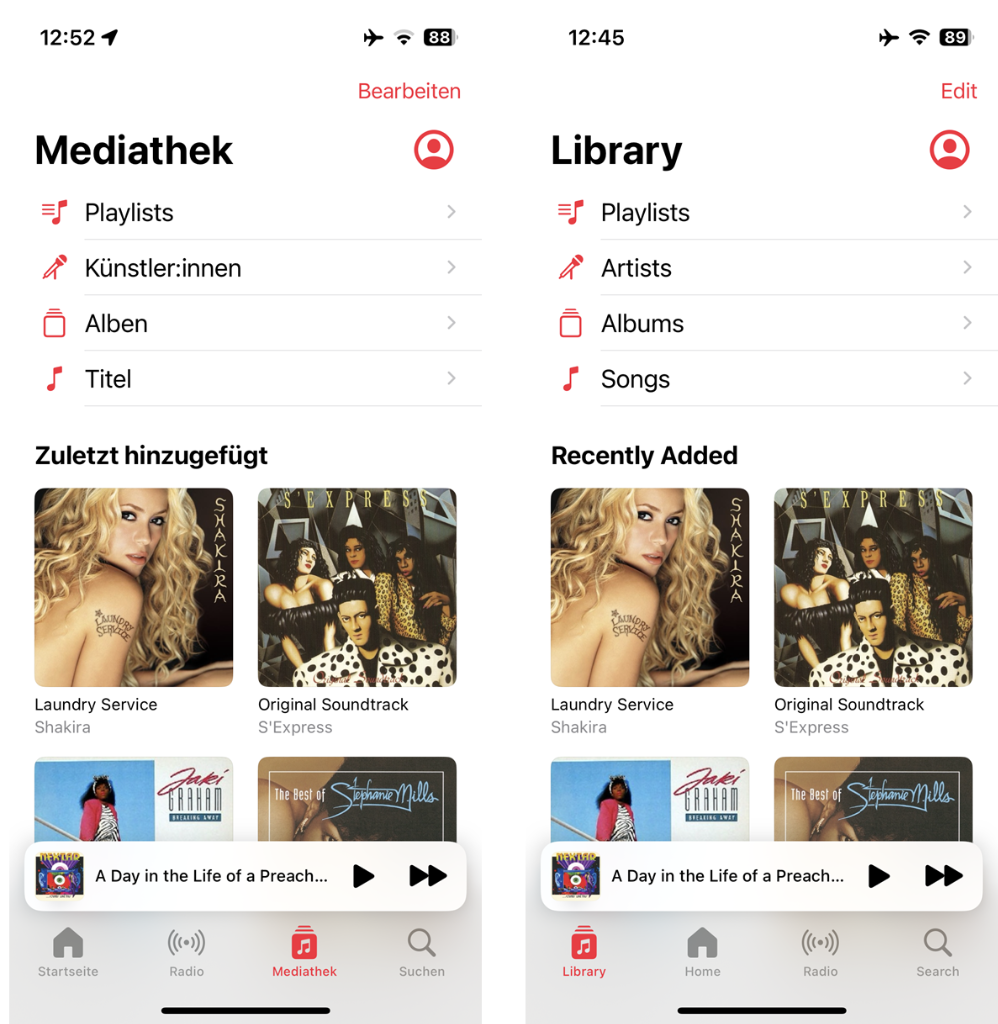Open the Artists row
Image resolution: width=998 pixels, height=1024 pixels.
click(774, 268)
